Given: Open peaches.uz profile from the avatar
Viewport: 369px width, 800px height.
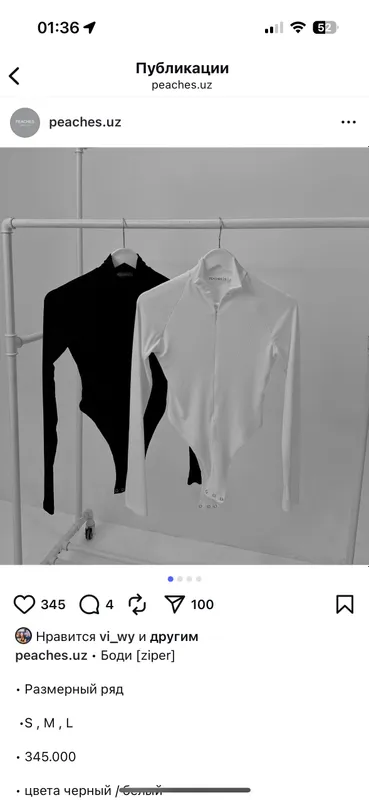Looking at the screenshot, I should tap(25, 122).
